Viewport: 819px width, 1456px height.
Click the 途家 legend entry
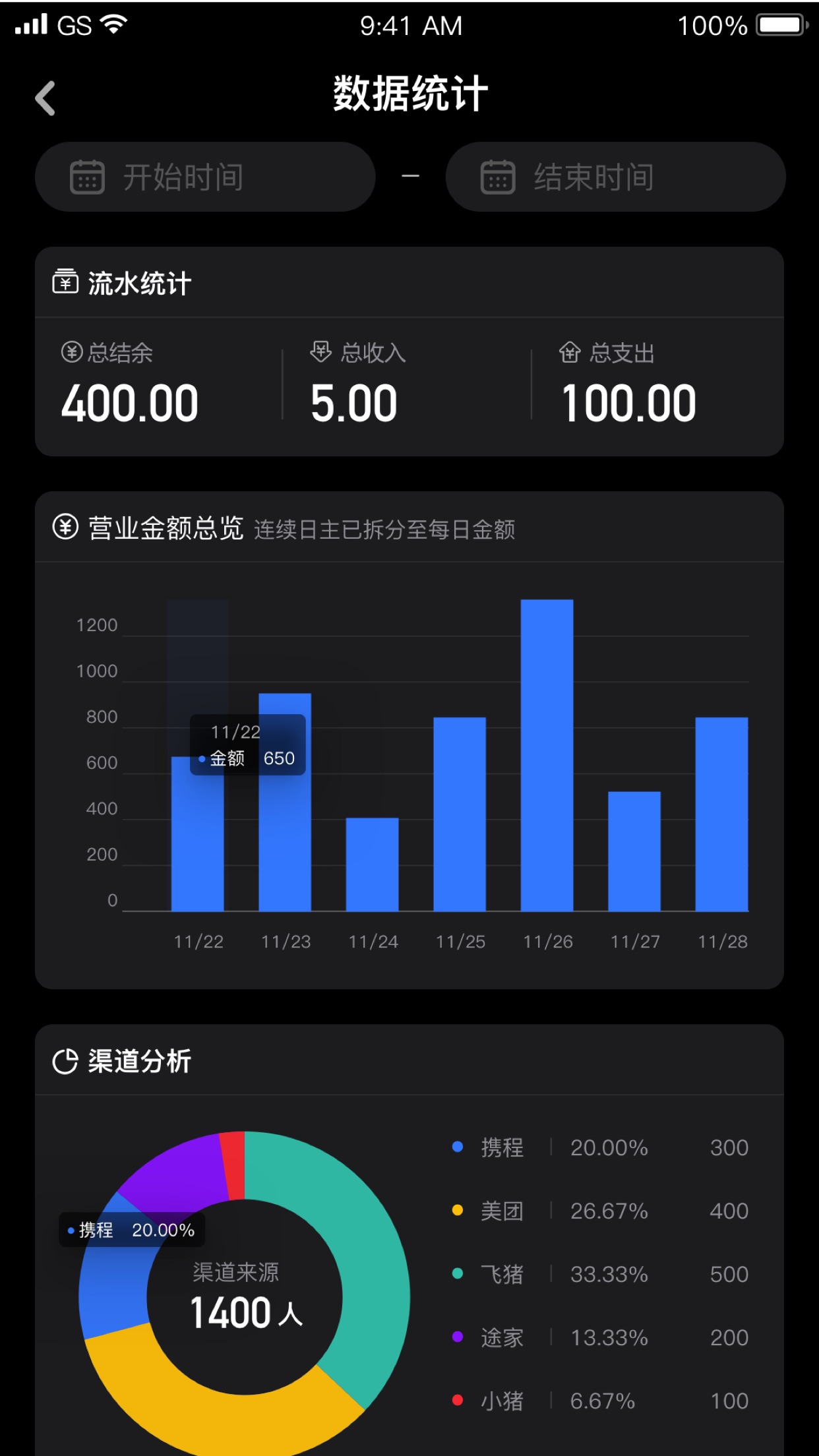click(x=500, y=1337)
